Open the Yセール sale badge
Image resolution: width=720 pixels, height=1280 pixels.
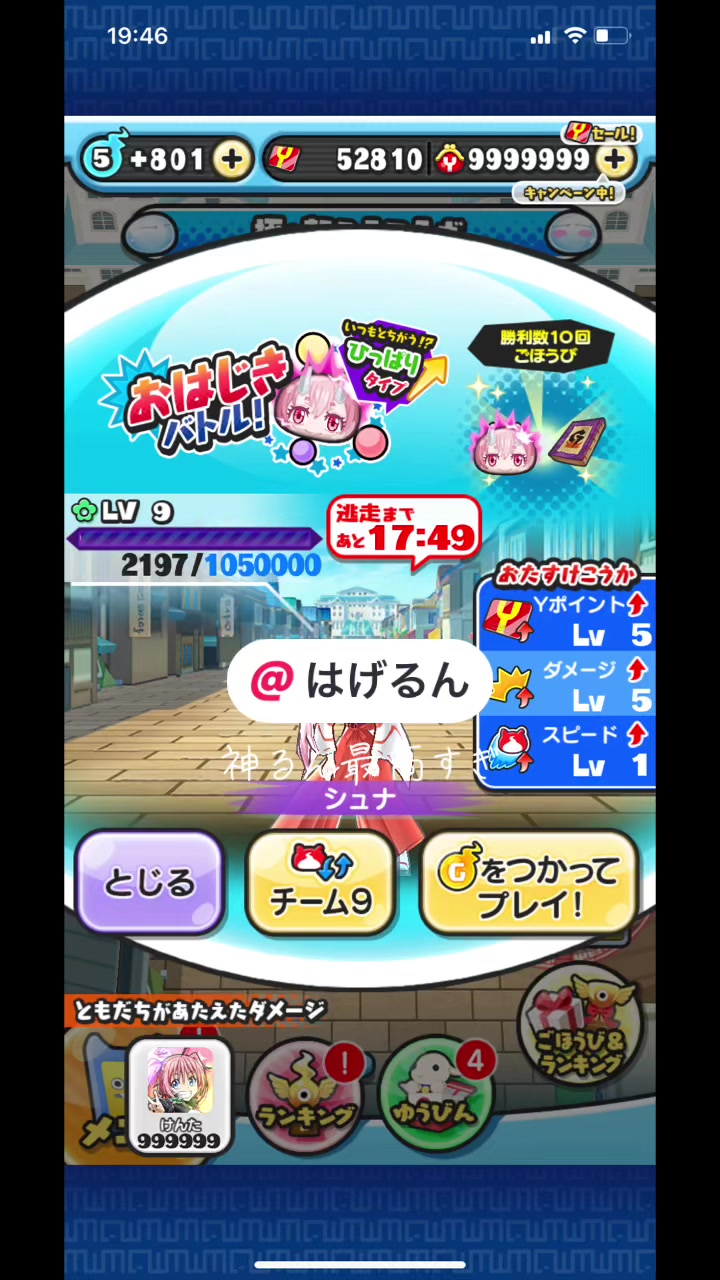601,132
